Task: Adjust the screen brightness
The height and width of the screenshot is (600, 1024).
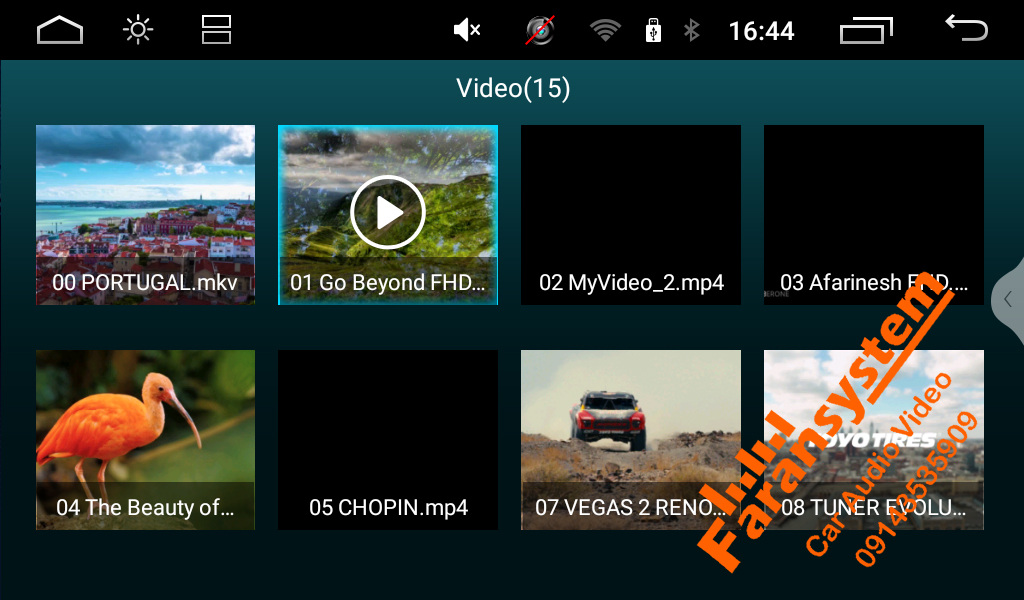Action: pyautogui.click(x=138, y=30)
